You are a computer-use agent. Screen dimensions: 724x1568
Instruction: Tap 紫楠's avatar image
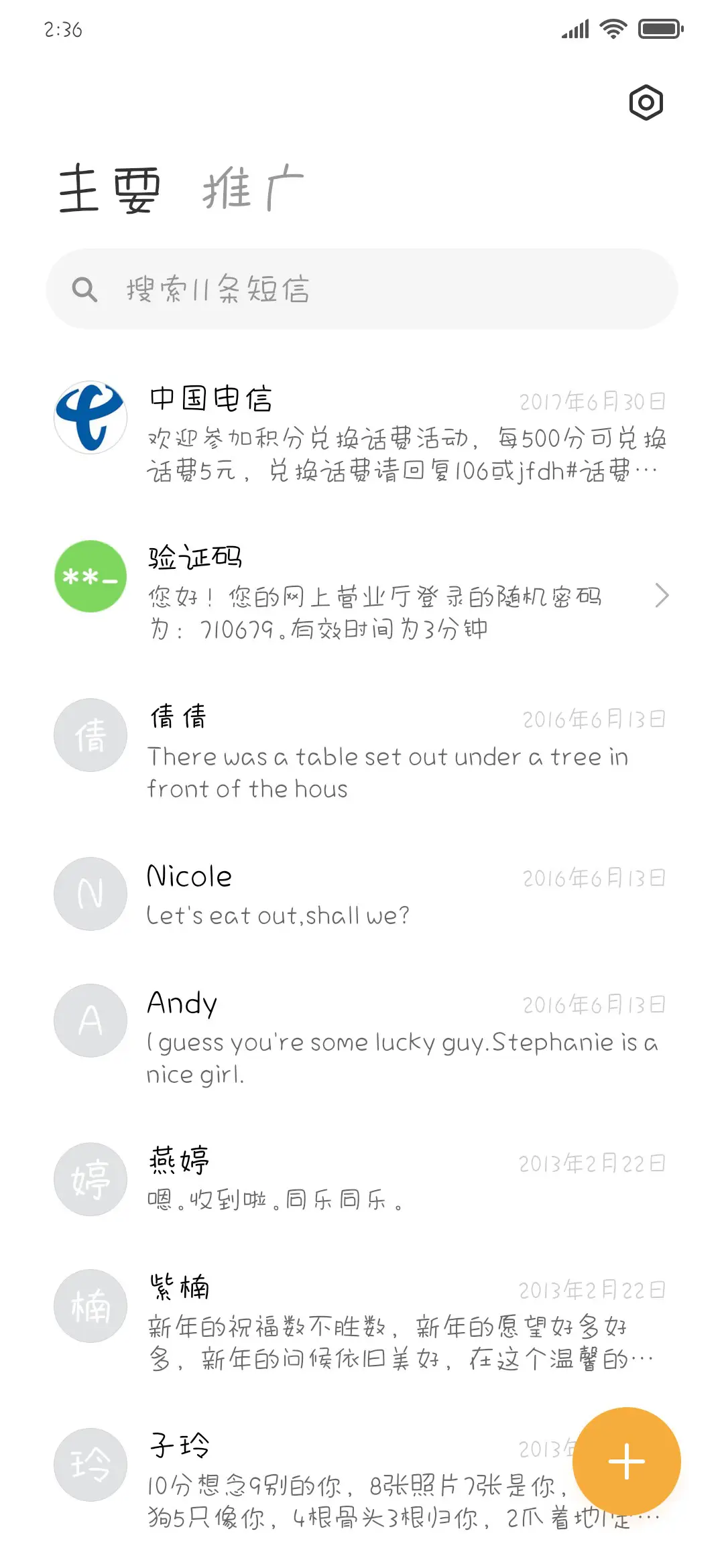90,1306
